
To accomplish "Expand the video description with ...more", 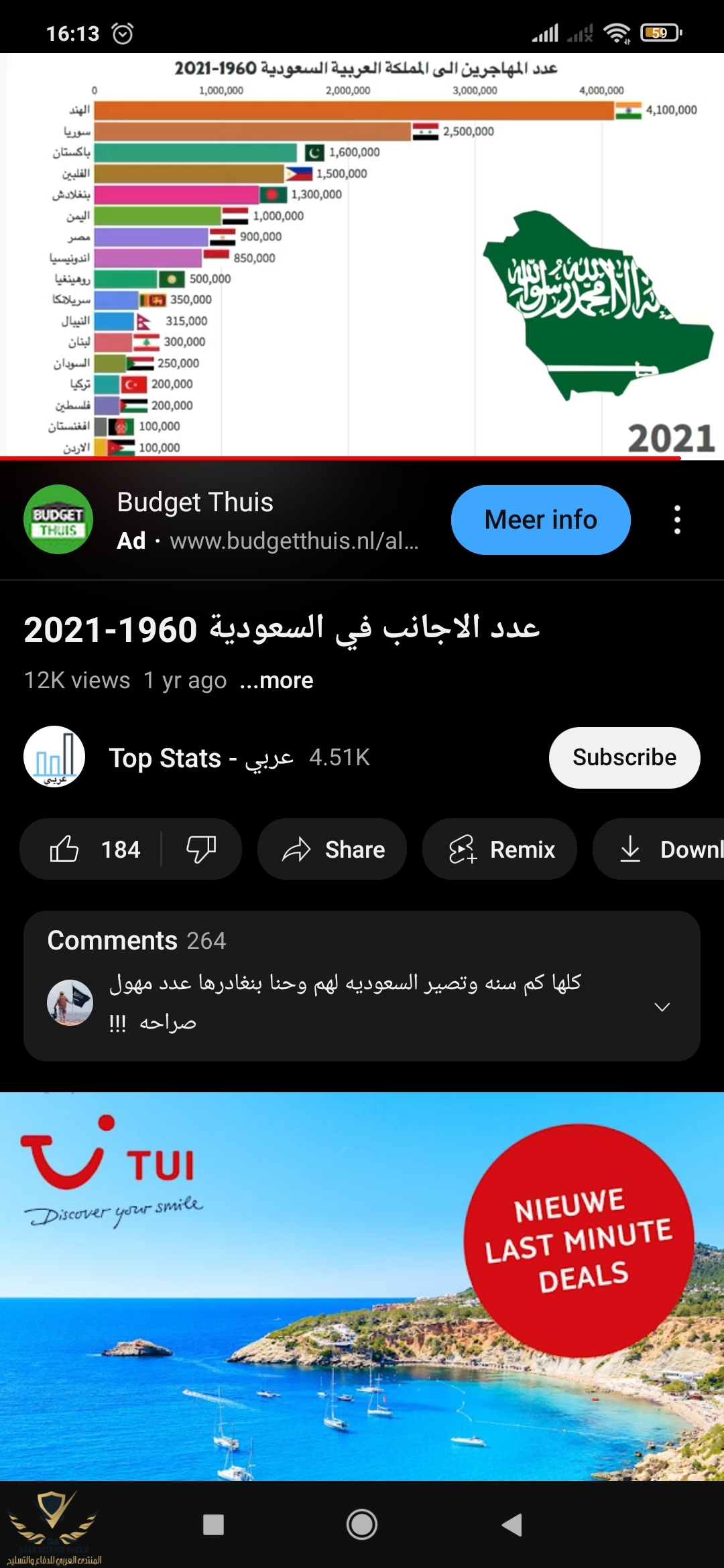I will coord(276,681).
